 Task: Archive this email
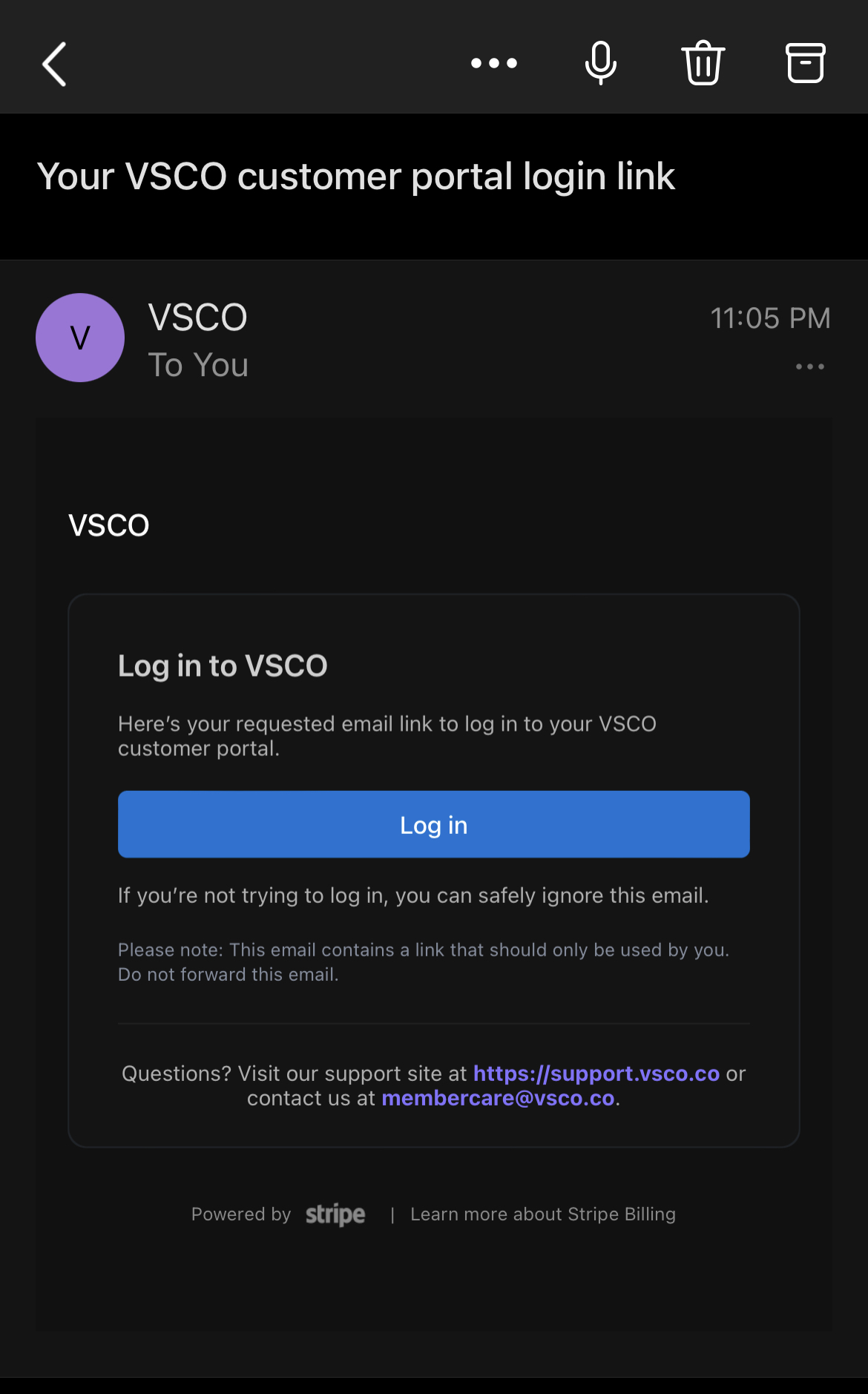click(805, 64)
